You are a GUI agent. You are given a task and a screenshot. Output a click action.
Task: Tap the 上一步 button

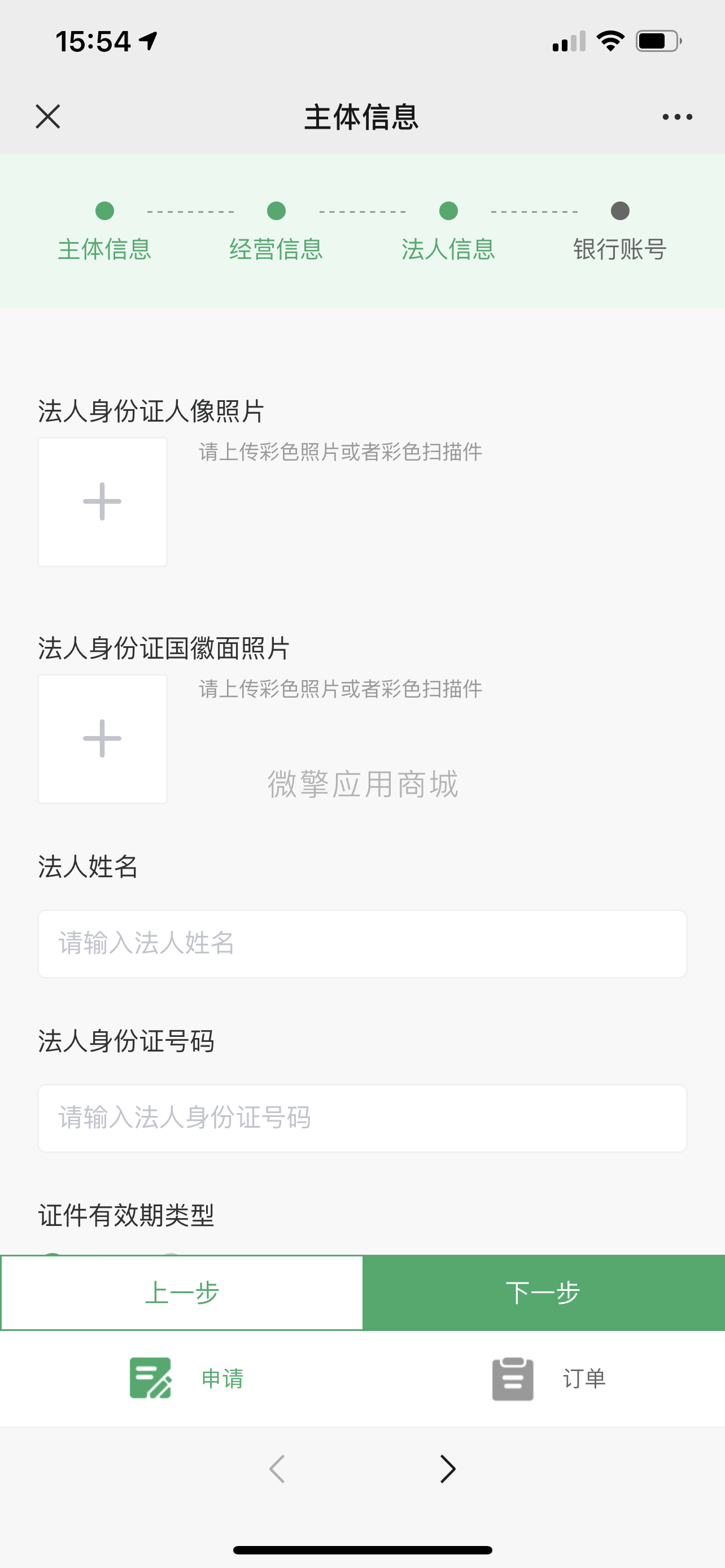tap(181, 1292)
